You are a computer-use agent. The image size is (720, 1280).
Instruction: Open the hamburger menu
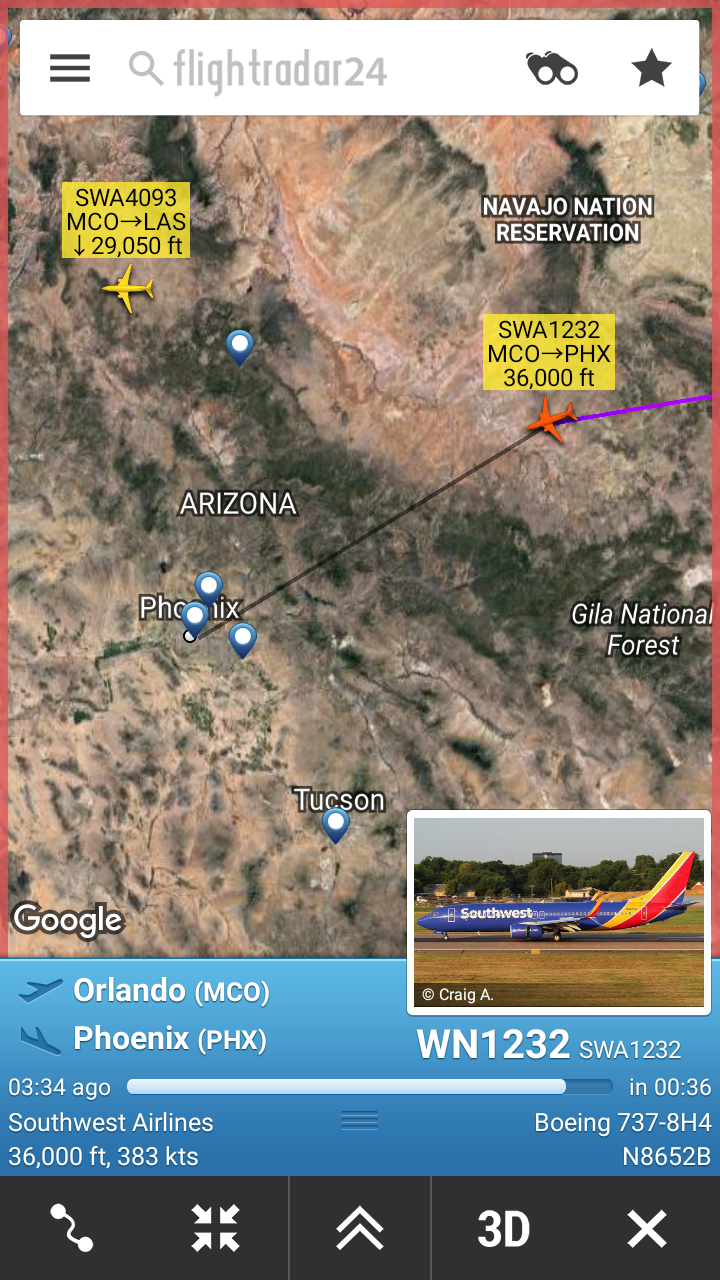70,68
